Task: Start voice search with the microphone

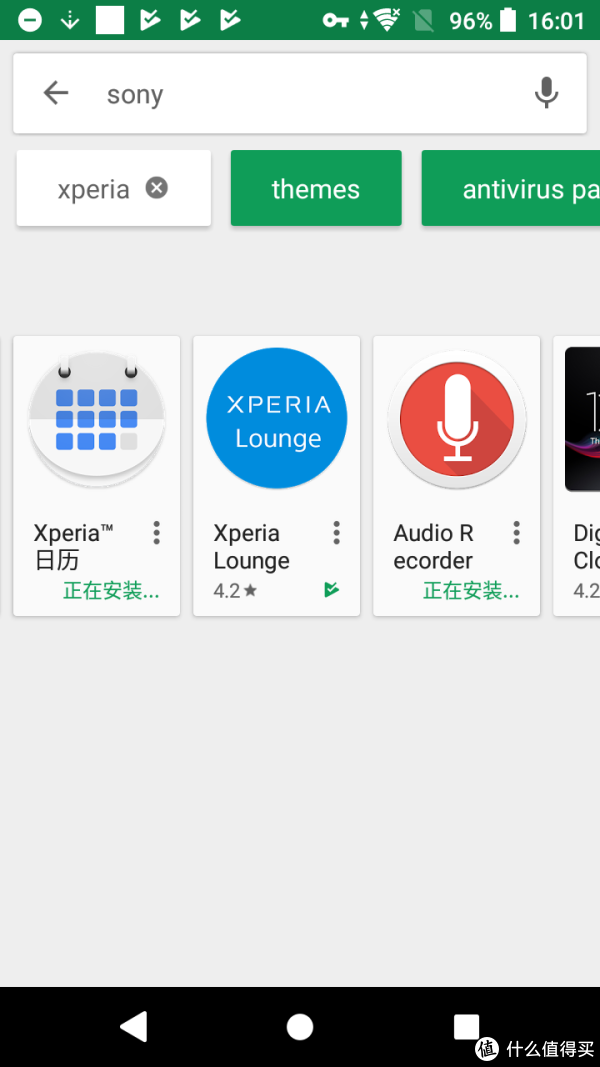Action: (546, 93)
